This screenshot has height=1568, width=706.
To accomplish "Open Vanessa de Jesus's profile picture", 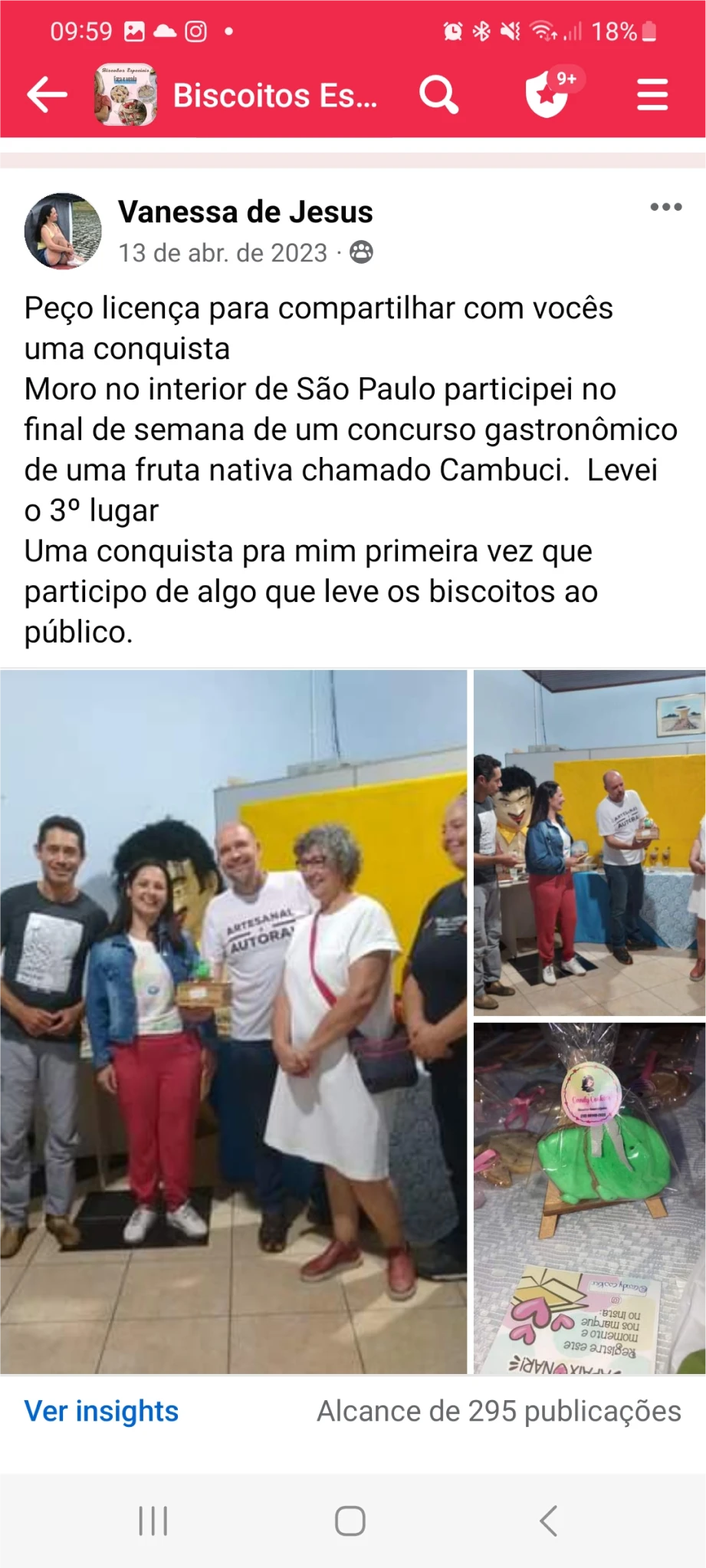I will [x=63, y=231].
